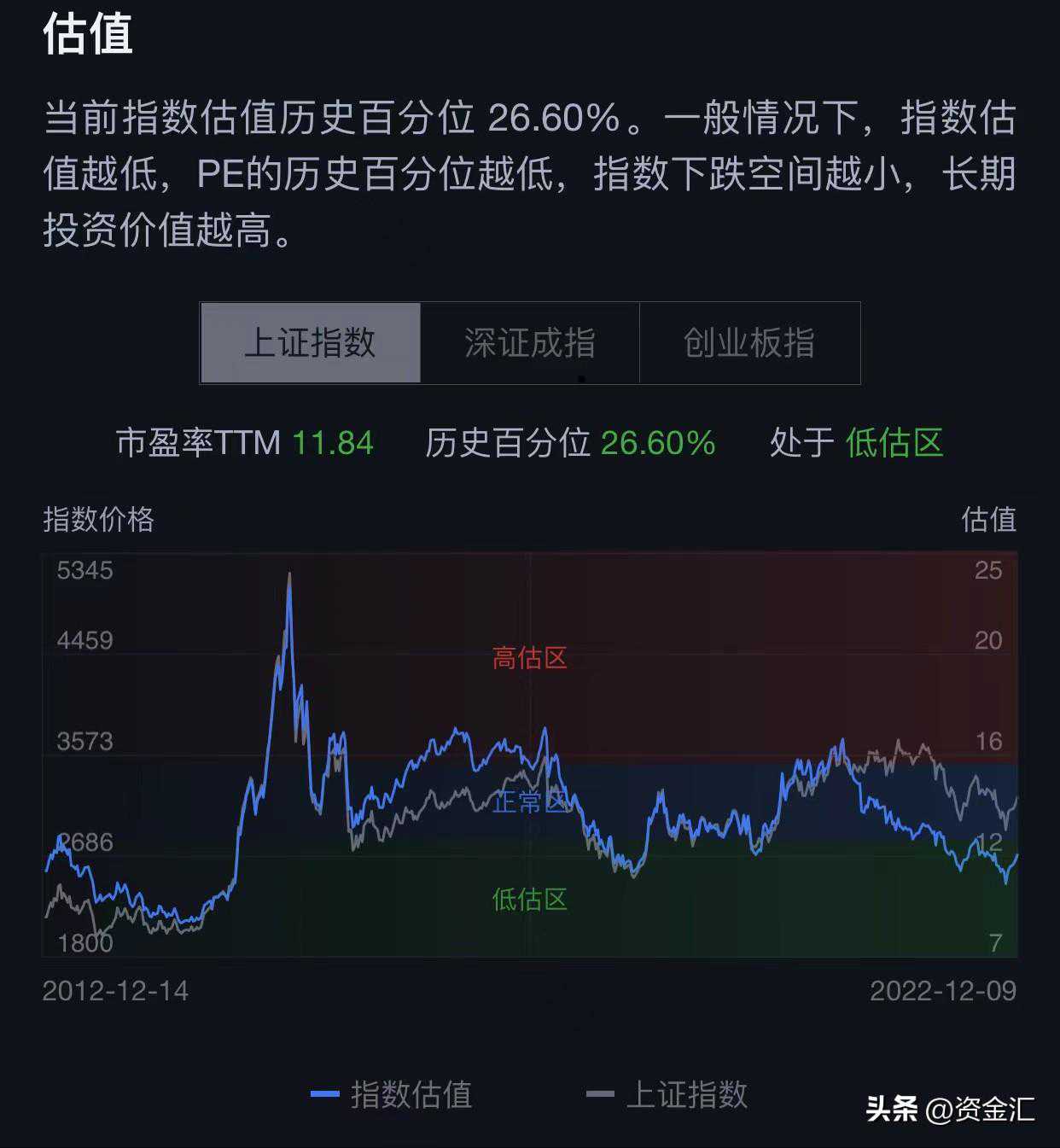
Task: Switch to the 深证成指 tab
Action: (x=530, y=343)
